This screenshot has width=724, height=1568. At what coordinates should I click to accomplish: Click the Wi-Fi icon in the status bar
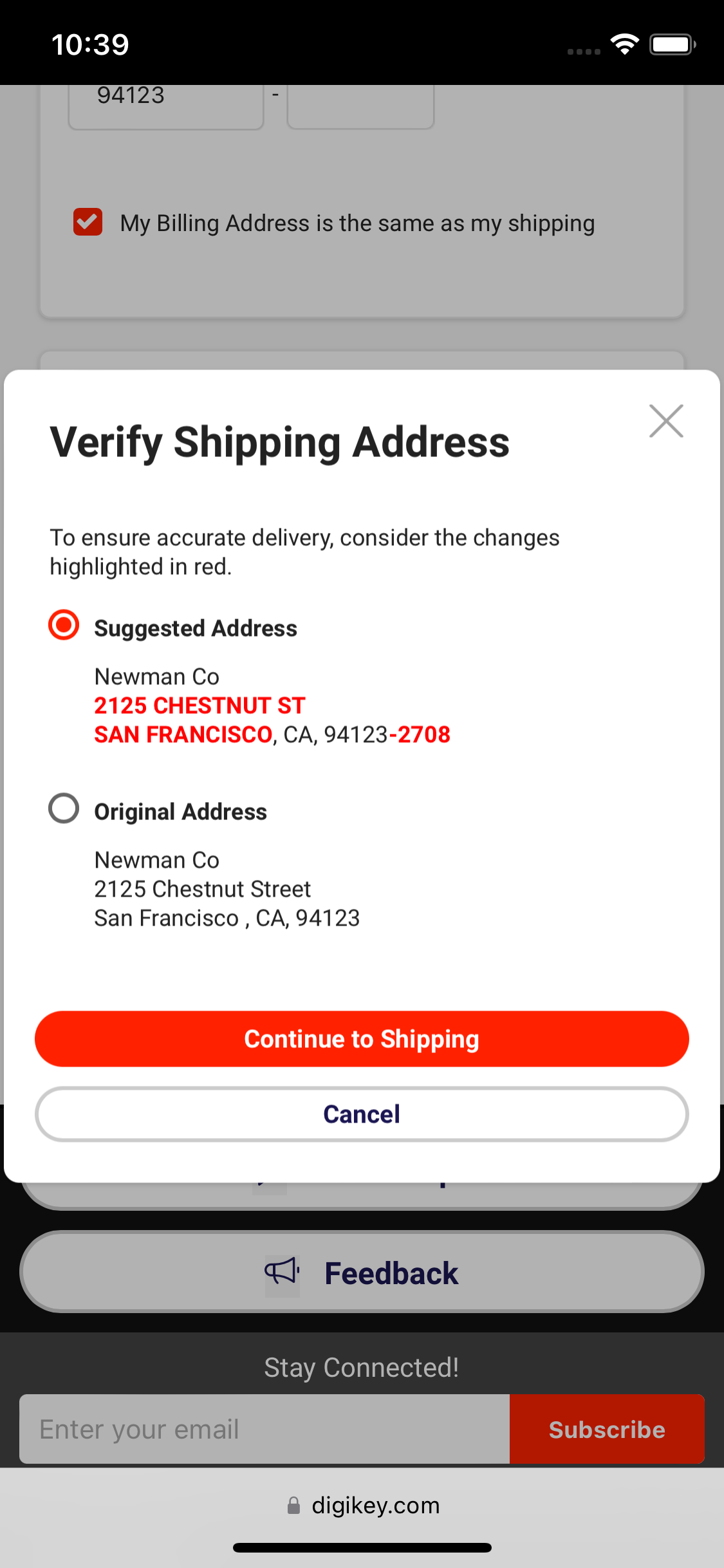point(623,42)
